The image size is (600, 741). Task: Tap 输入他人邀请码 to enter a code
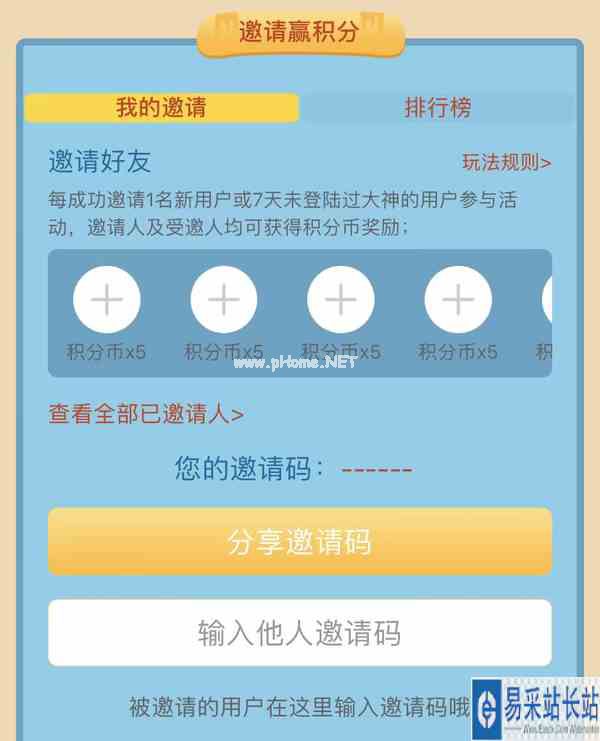point(299,633)
